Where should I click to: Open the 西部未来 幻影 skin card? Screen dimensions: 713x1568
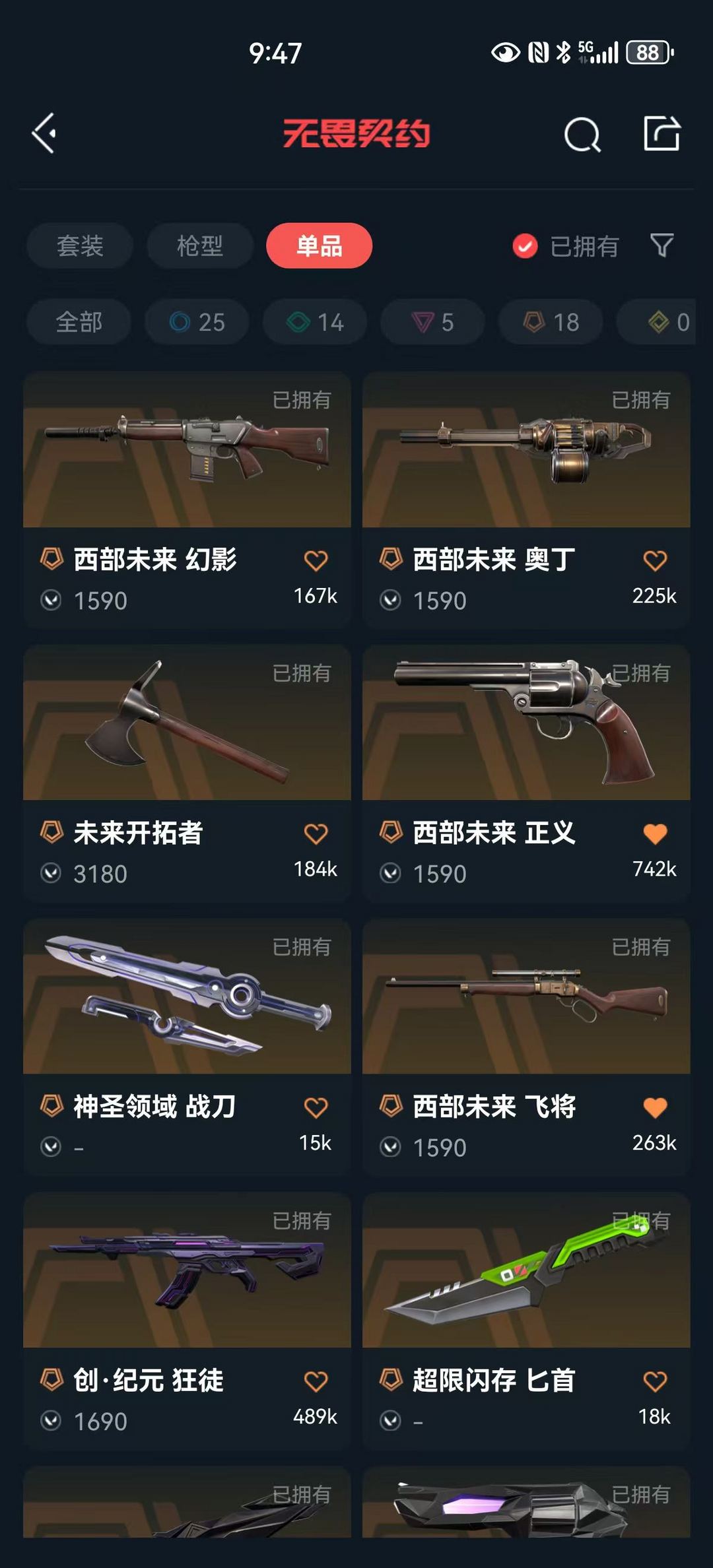(187, 500)
